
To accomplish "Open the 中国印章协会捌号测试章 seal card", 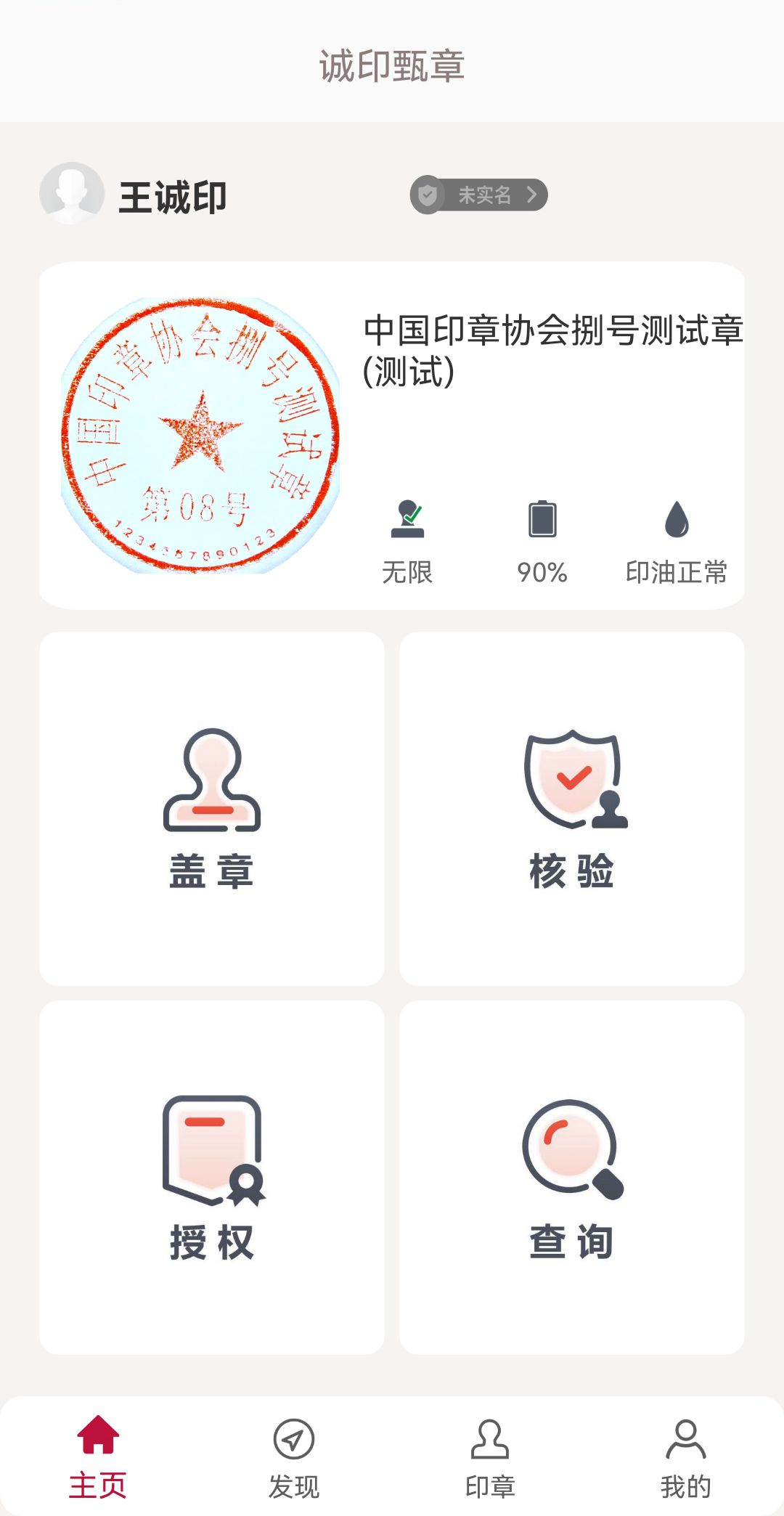I will [392, 435].
